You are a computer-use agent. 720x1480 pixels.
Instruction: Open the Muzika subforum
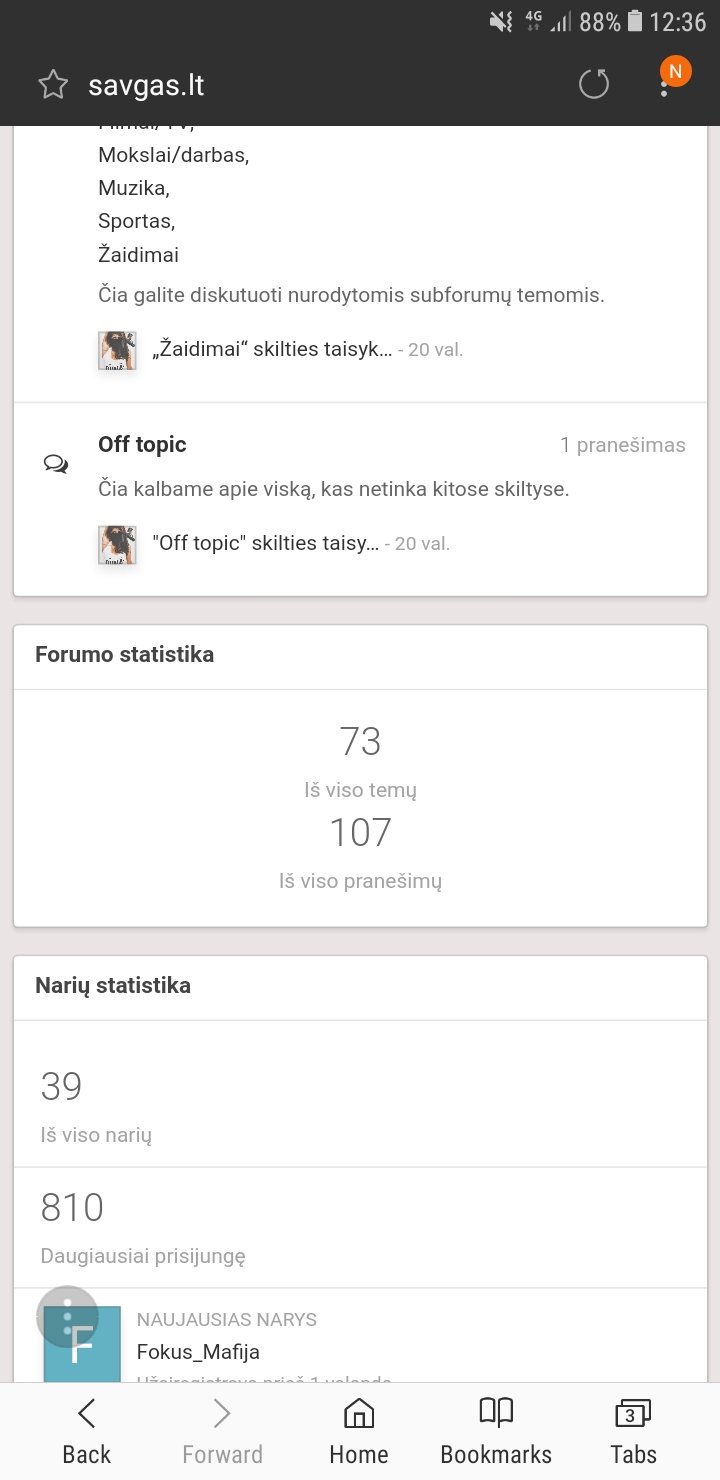coord(134,188)
